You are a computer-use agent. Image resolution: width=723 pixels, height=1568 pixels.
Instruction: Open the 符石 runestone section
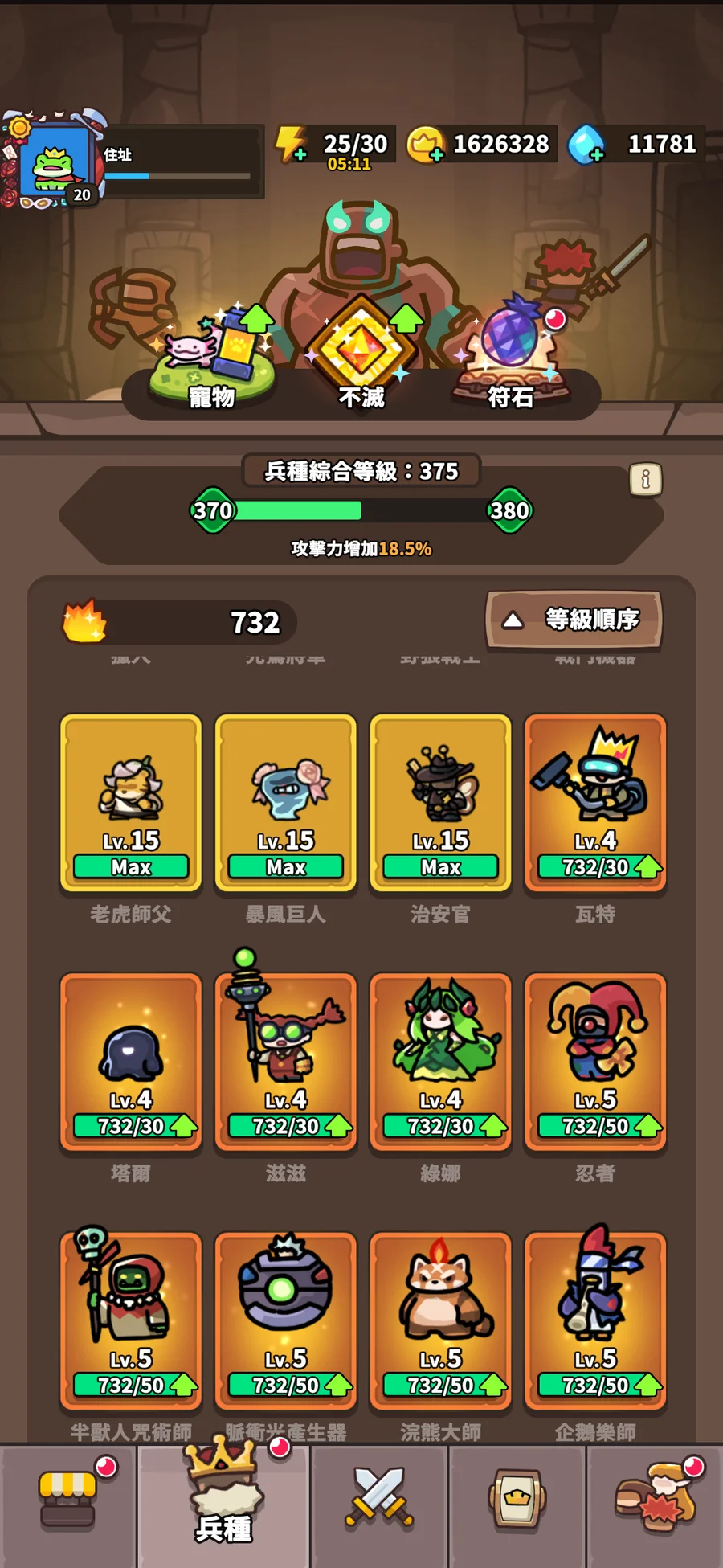(x=511, y=355)
